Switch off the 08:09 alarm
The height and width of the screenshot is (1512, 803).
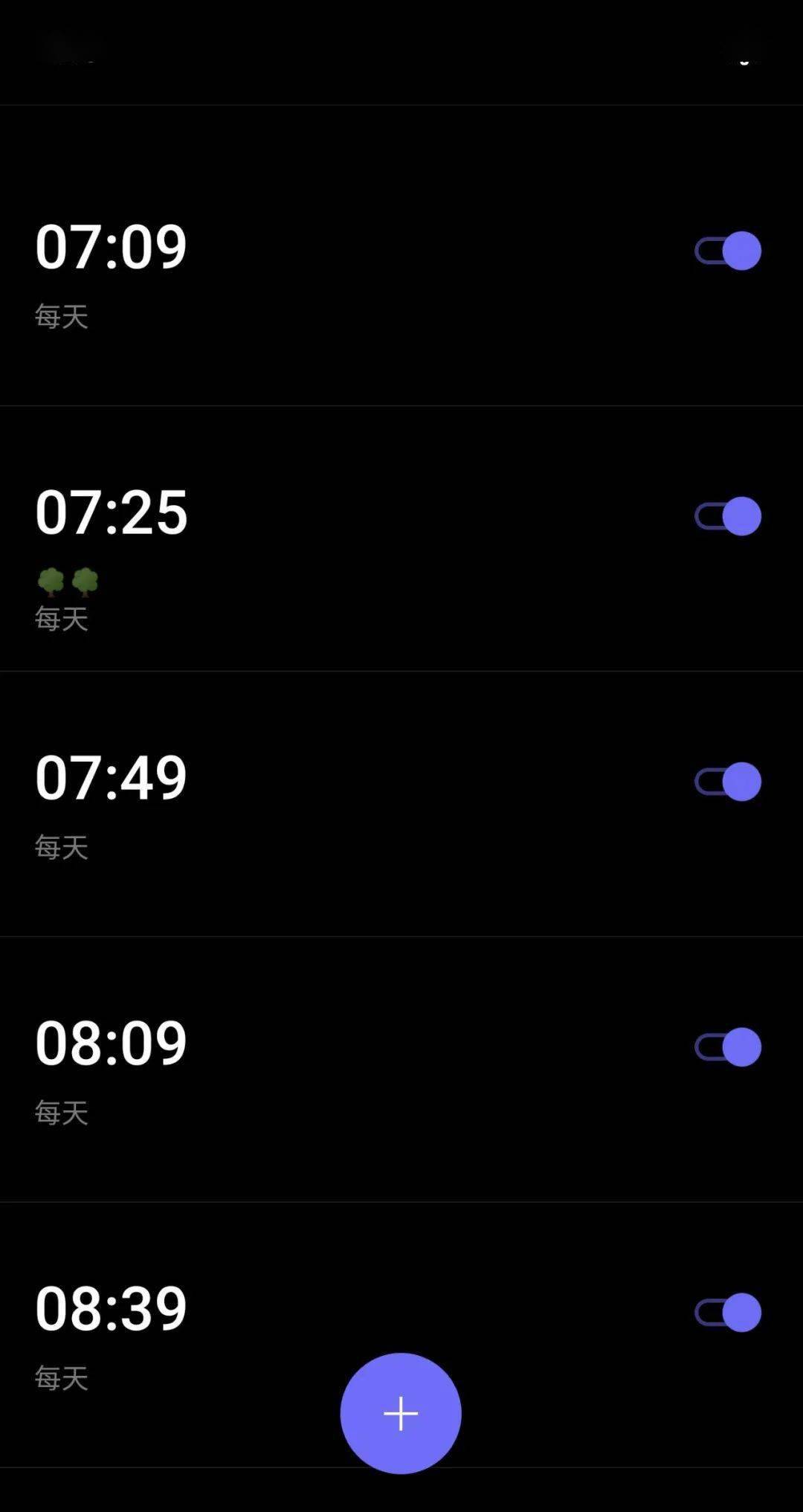(728, 1047)
